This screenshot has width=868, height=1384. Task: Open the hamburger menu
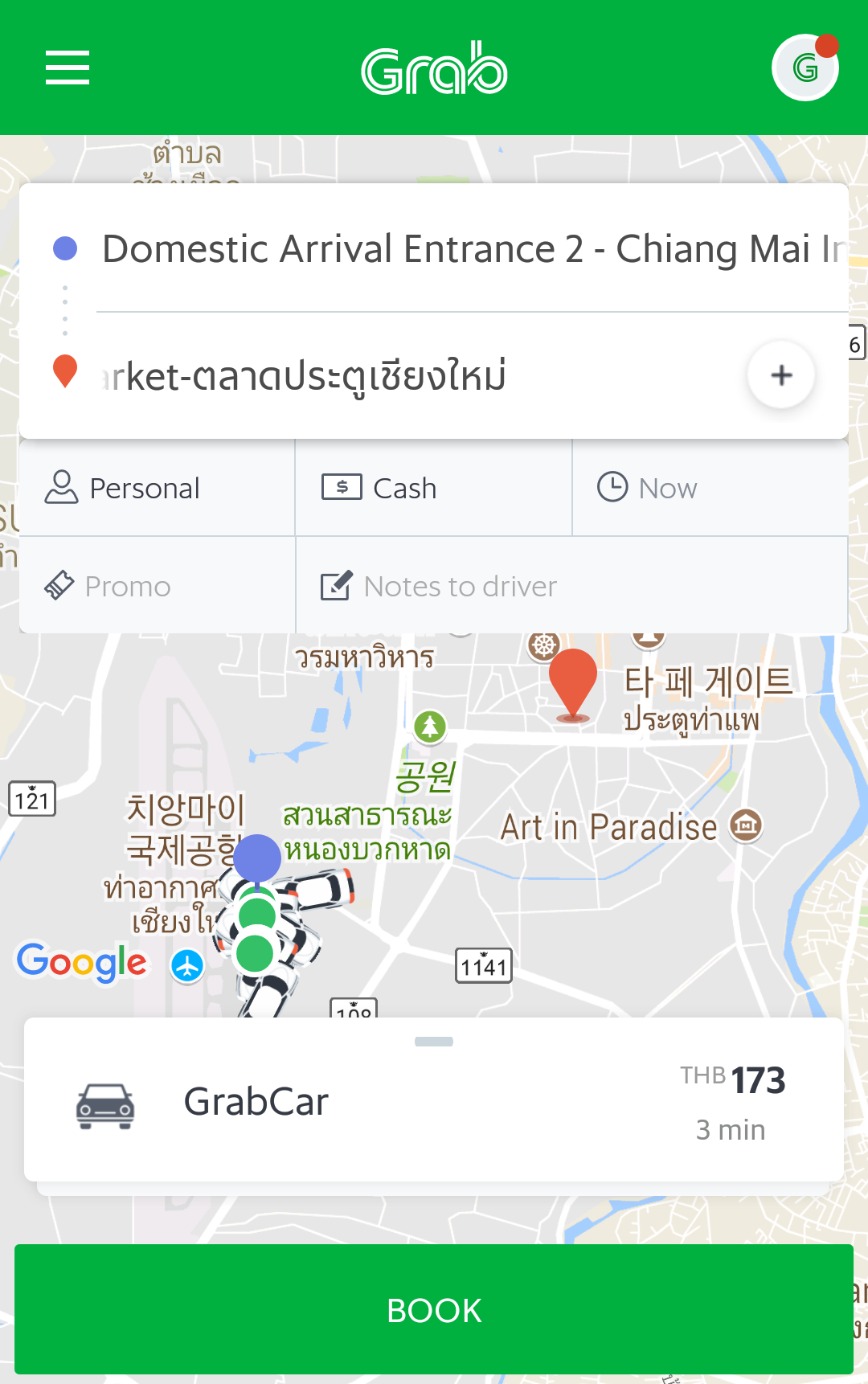pyautogui.click(x=68, y=68)
